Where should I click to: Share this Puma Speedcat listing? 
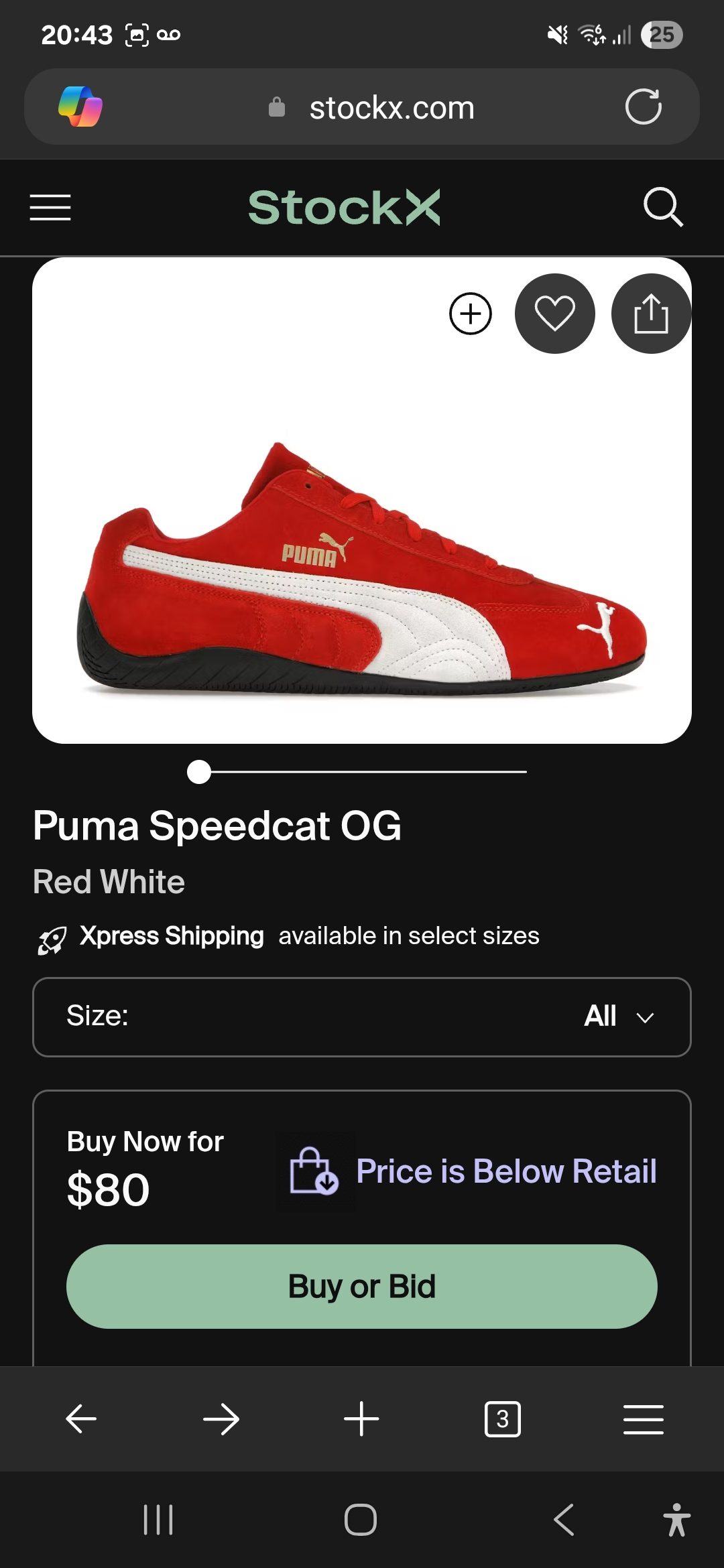[x=650, y=314]
